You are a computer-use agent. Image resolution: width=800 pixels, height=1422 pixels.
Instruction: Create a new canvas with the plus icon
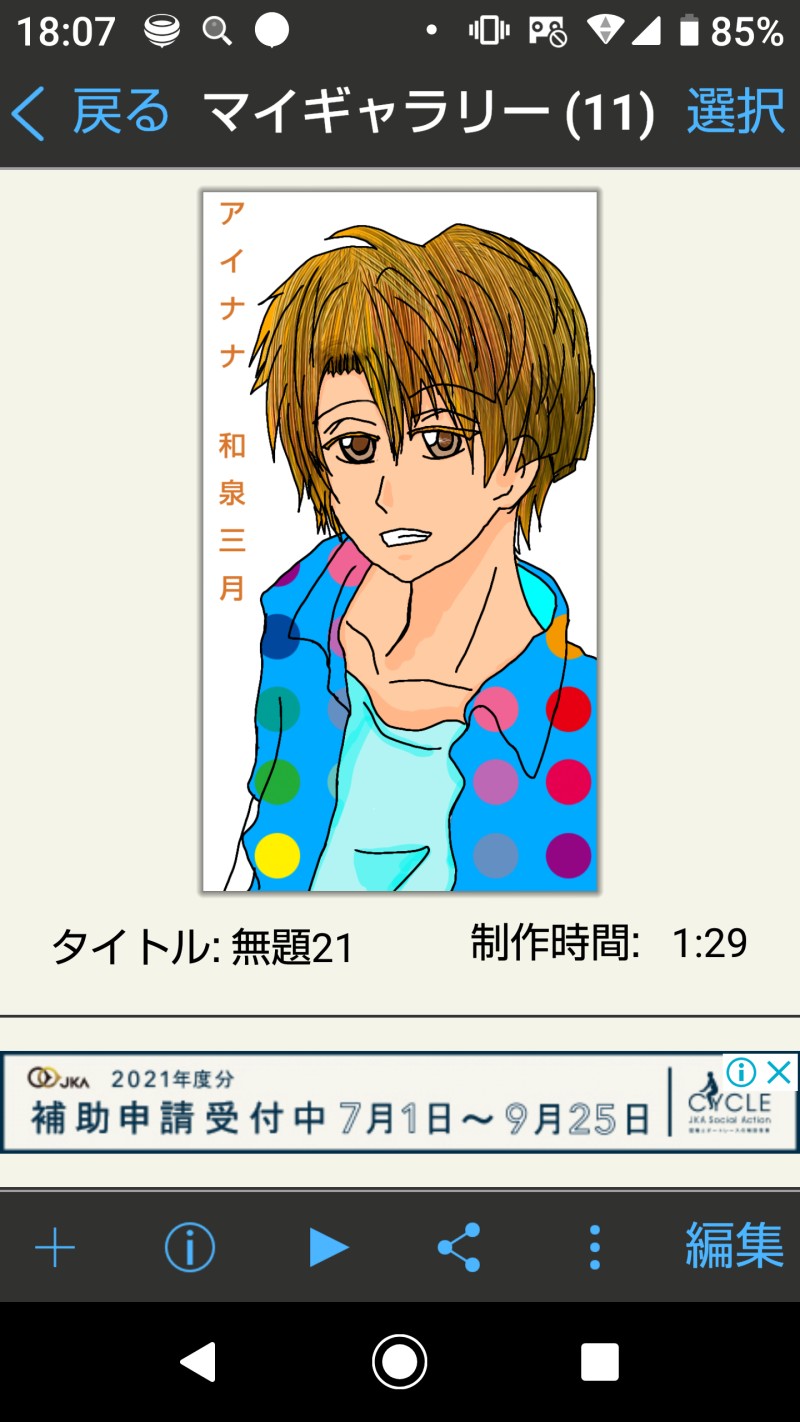coord(55,1248)
